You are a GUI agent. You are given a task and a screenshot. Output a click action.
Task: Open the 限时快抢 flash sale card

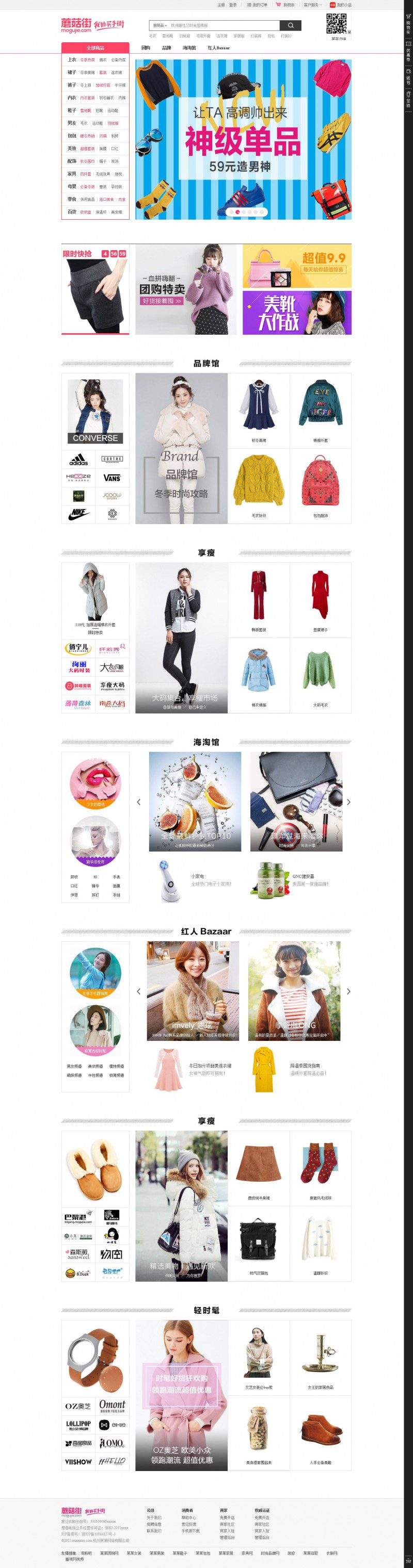(95, 289)
